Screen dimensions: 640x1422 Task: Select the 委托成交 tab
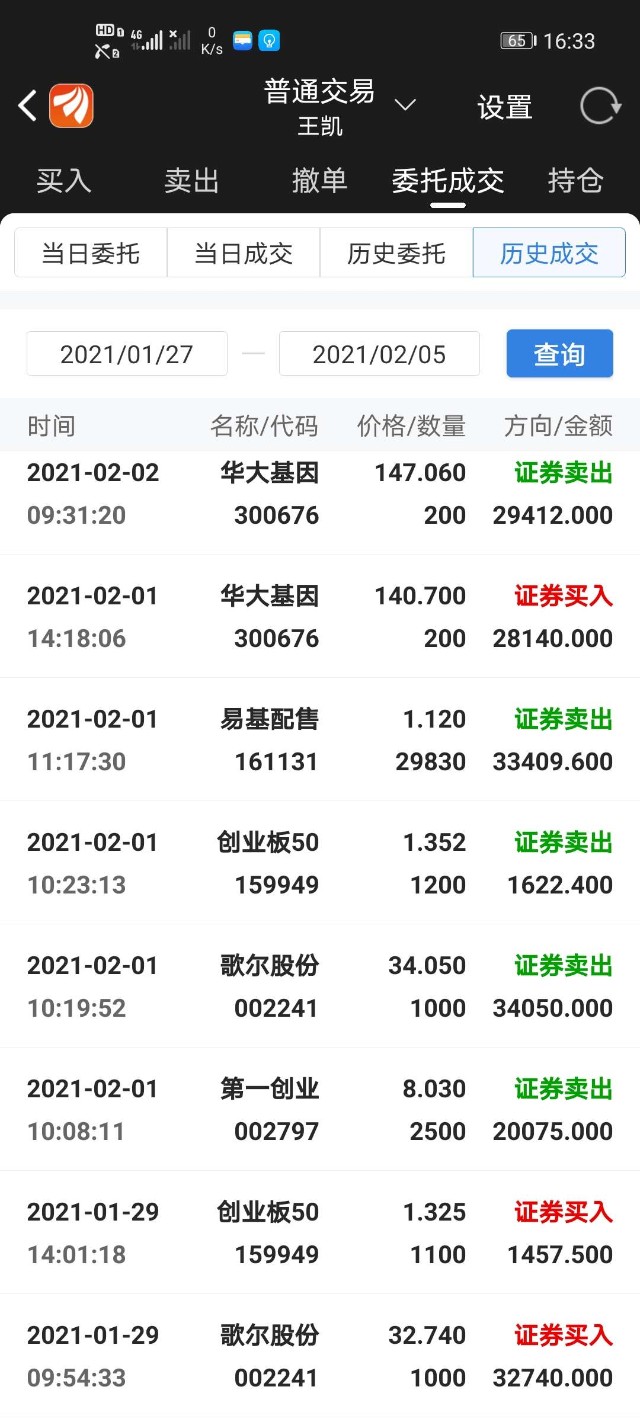point(448,181)
